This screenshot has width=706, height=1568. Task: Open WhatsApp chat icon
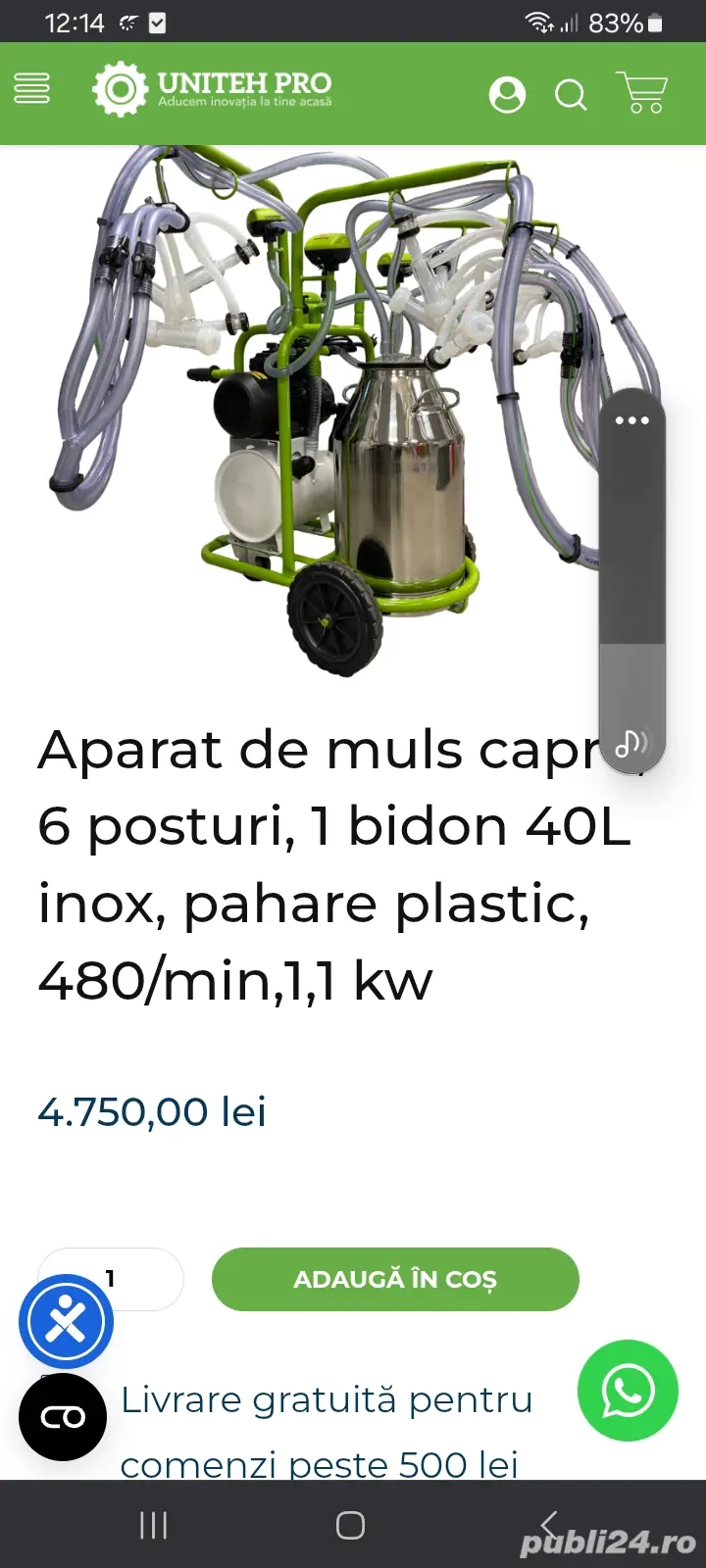pos(628,1390)
